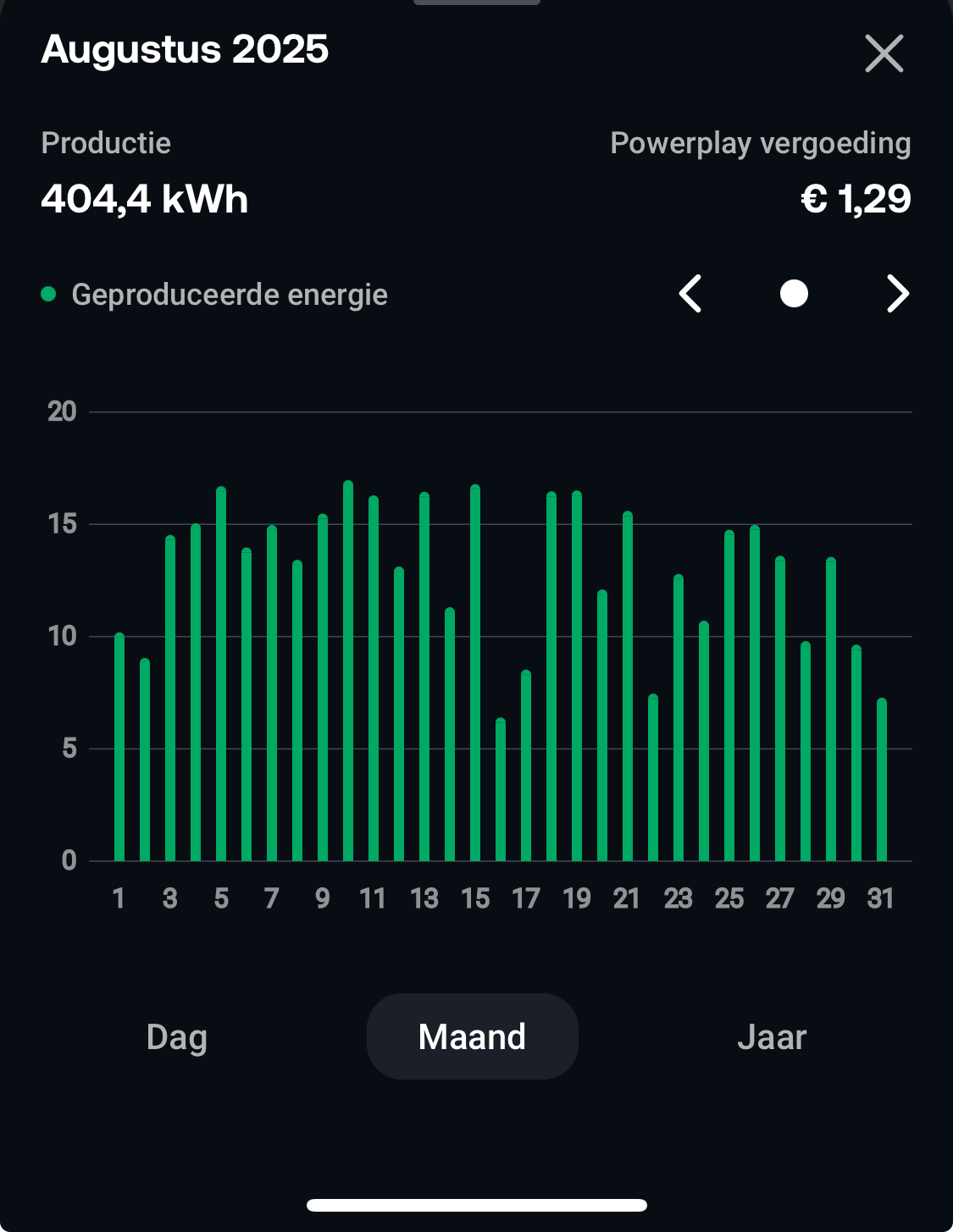This screenshot has height=1232, width=953.
Task: Switch to the Jaar view
Action: [x=771, y=1036]
